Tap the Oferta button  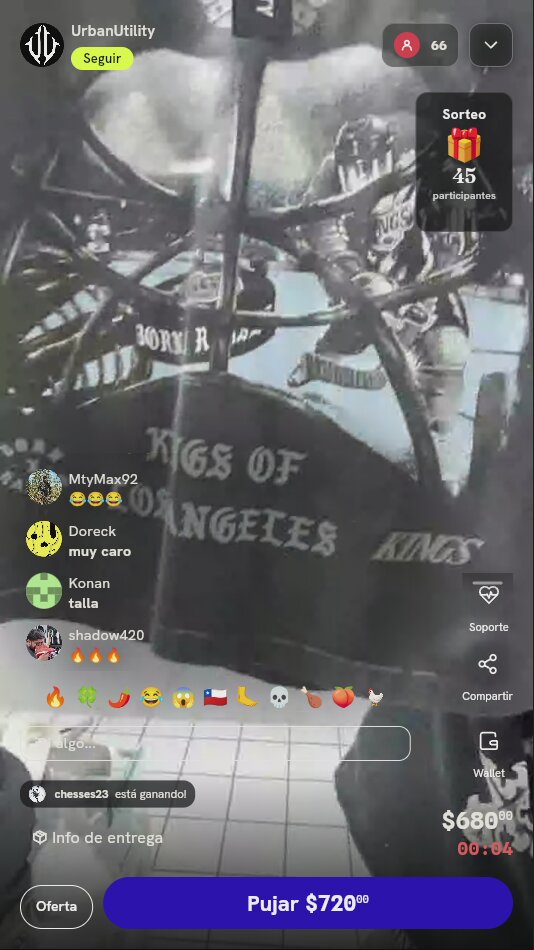(56, 906)
